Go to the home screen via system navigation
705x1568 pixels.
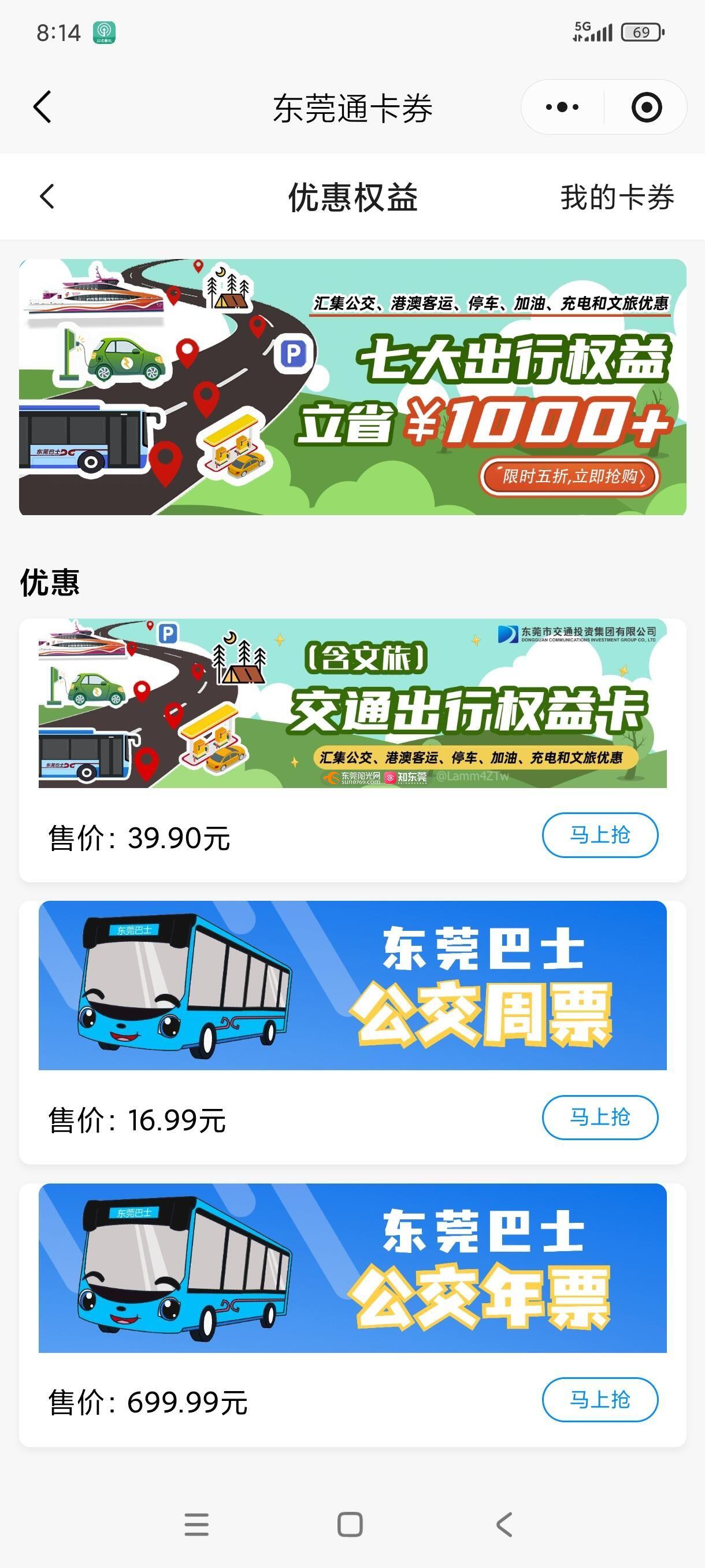coord(350,1524)
